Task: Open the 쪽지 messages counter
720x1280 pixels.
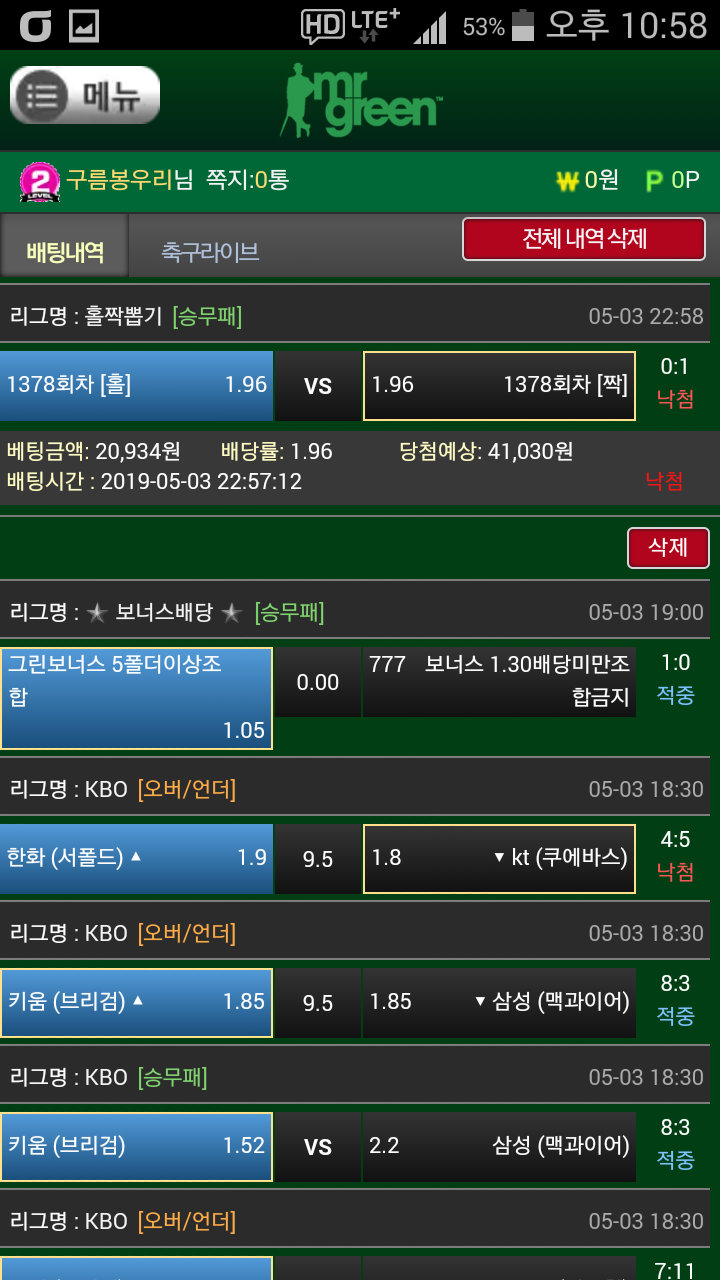Action: coord(247,180)
